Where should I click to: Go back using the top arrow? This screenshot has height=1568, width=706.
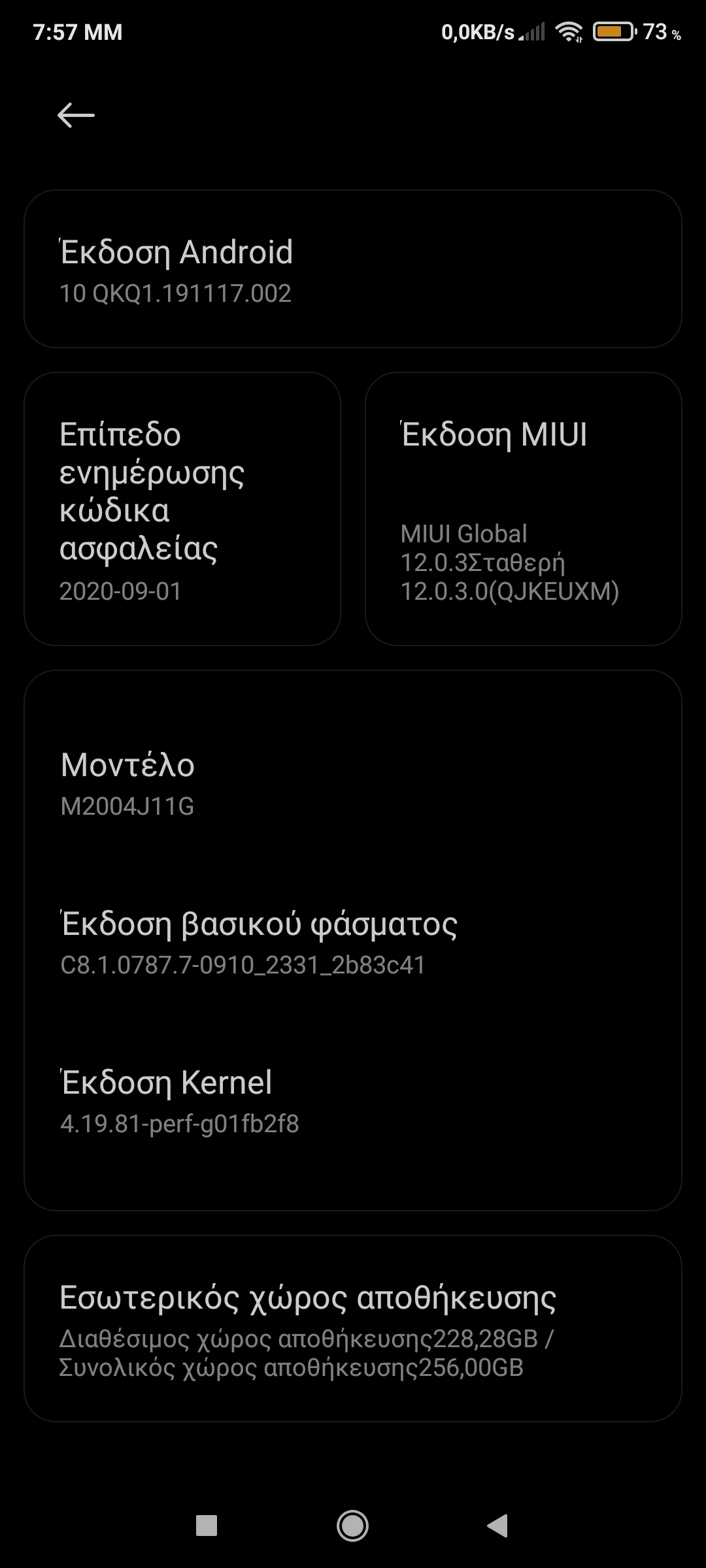pos(76,116)
